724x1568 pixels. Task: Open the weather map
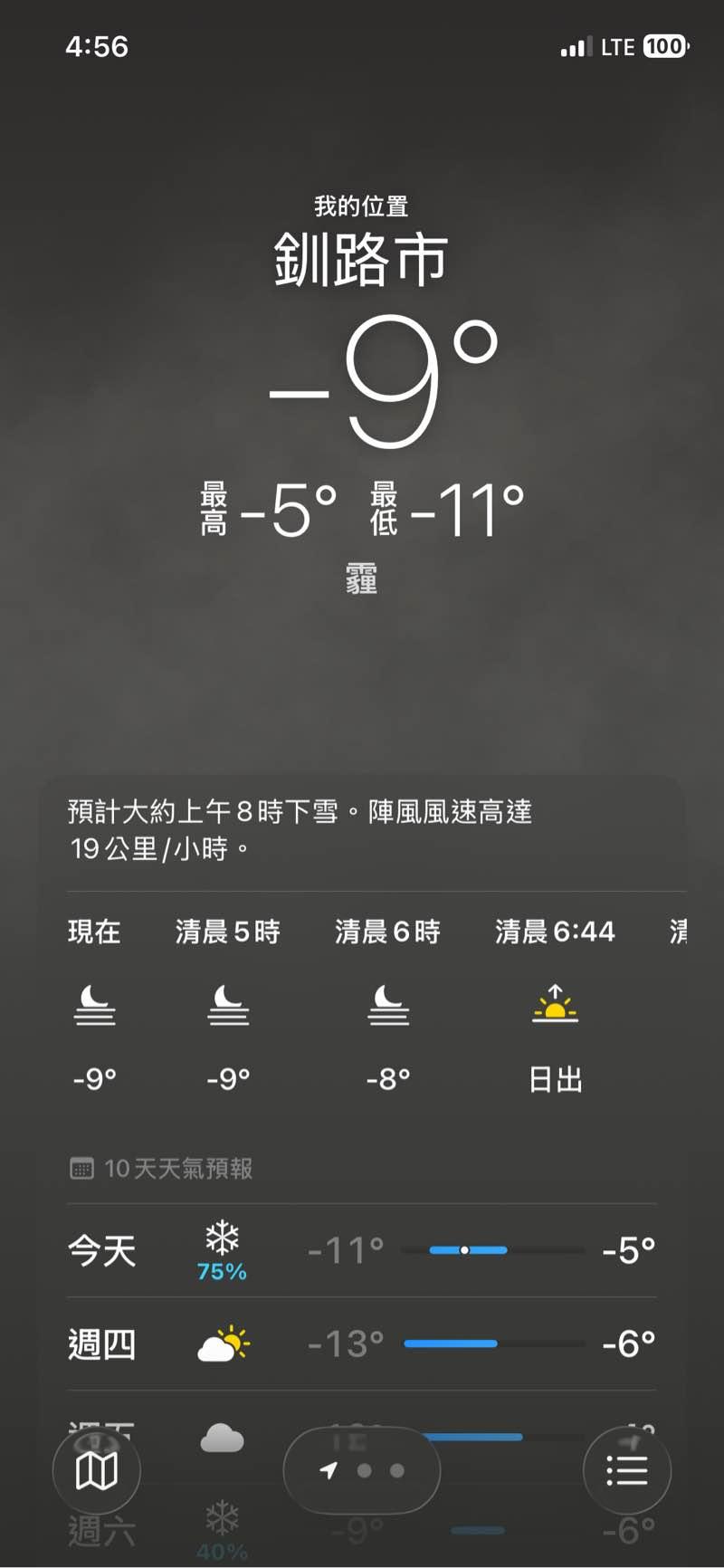tap(97, 1470)
